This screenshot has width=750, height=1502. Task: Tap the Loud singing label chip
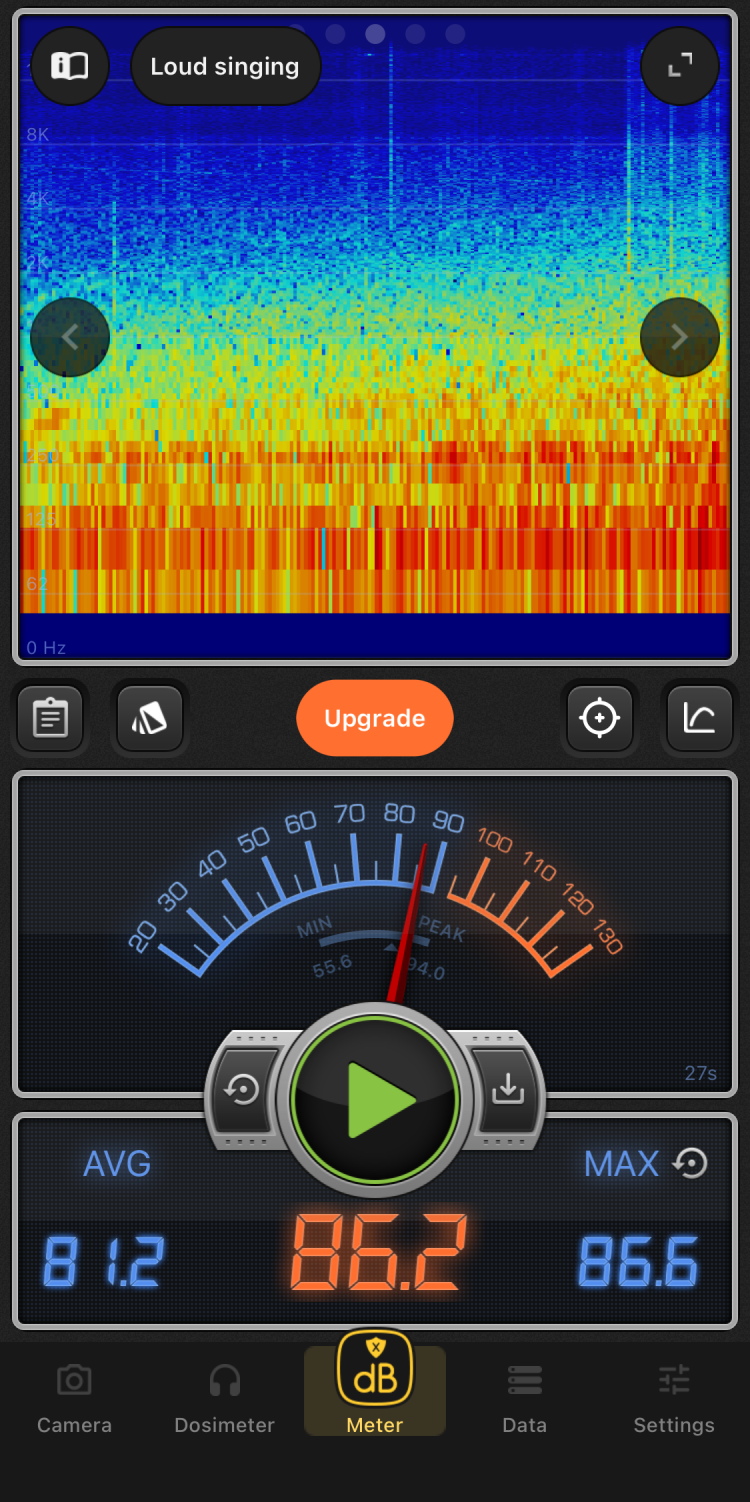point(225,67)
